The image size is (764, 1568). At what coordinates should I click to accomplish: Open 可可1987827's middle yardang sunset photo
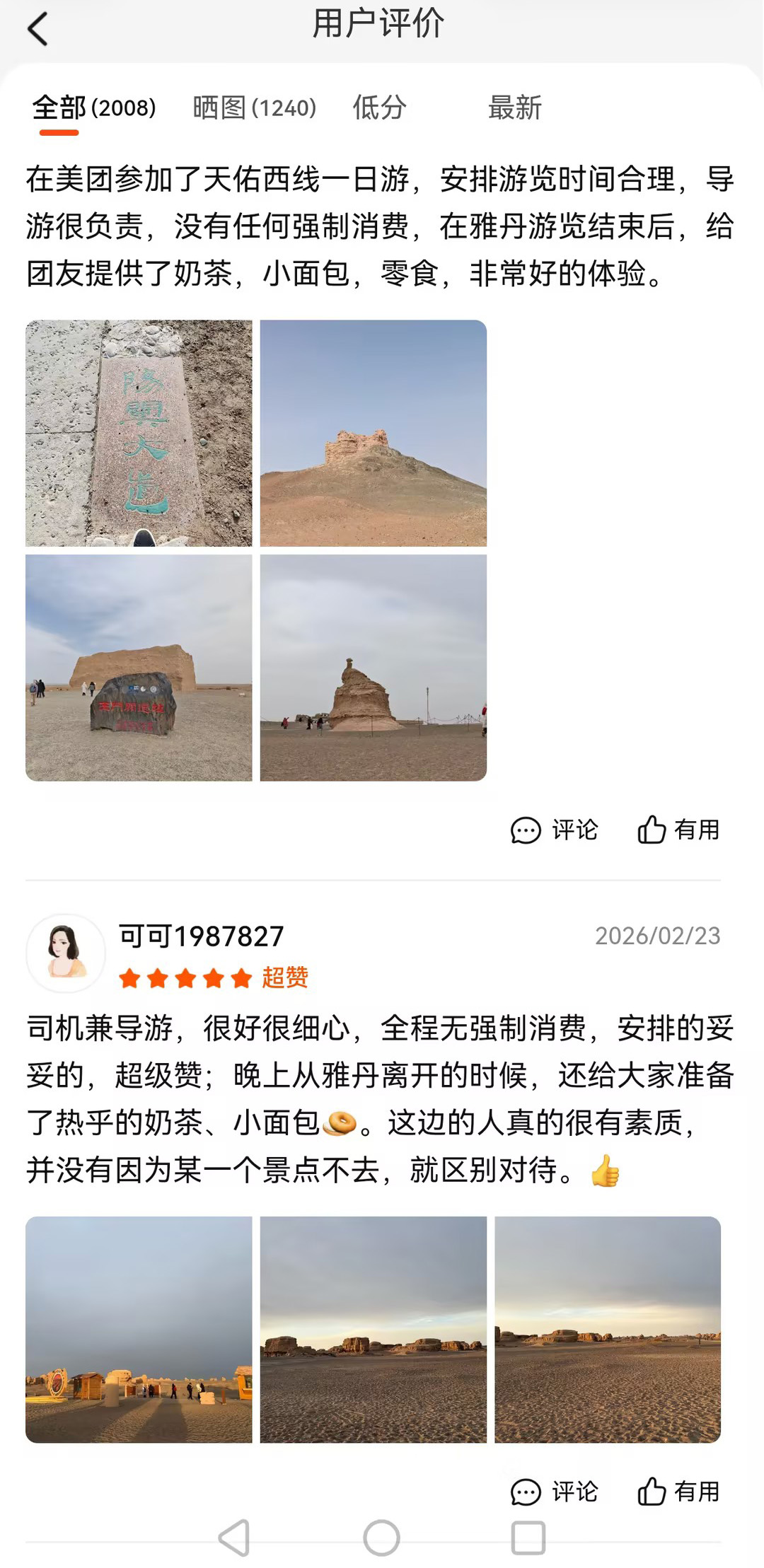pyautogui.click(x=373, y=1329)
